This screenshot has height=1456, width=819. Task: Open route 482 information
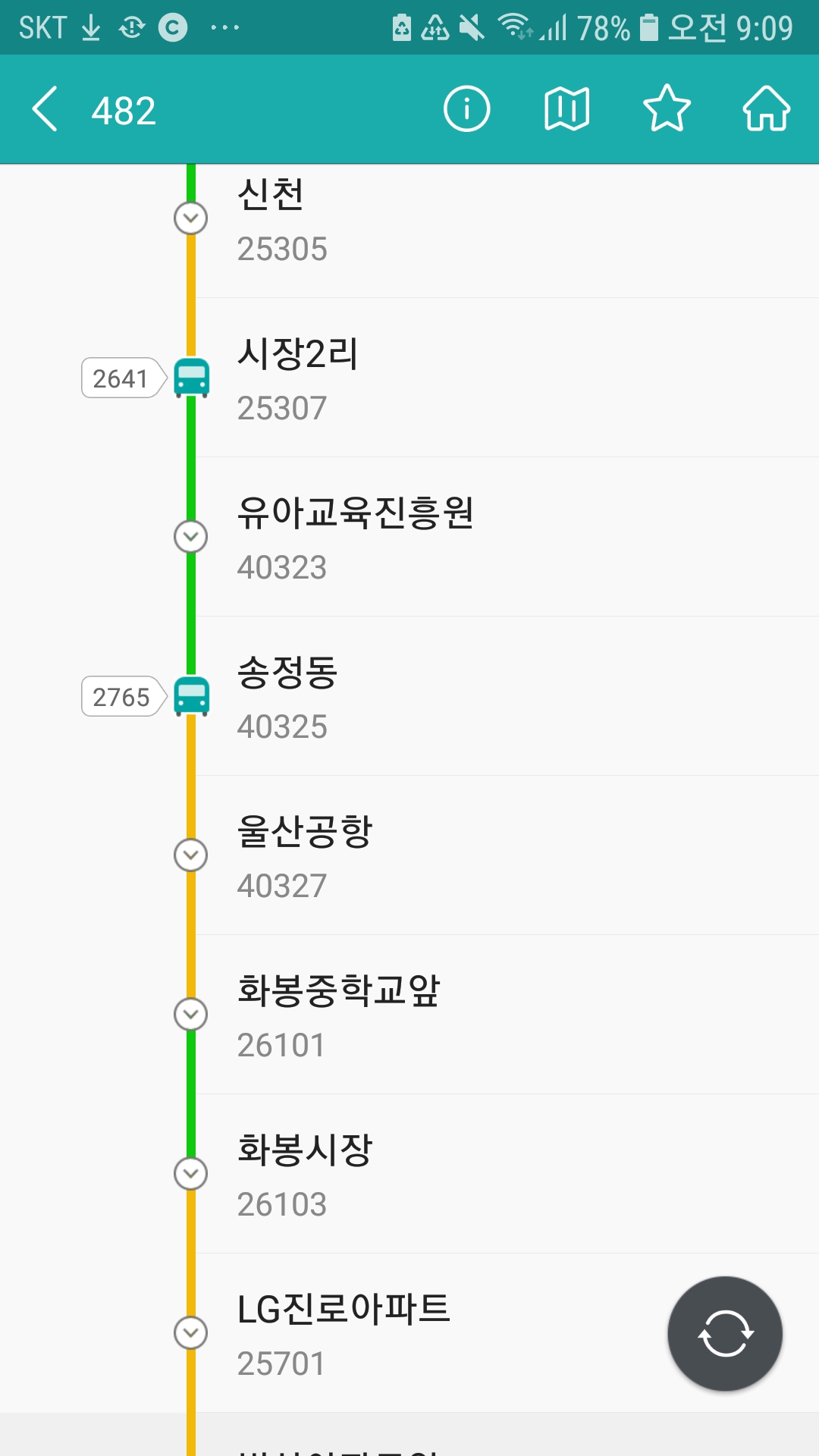point(466,109)
